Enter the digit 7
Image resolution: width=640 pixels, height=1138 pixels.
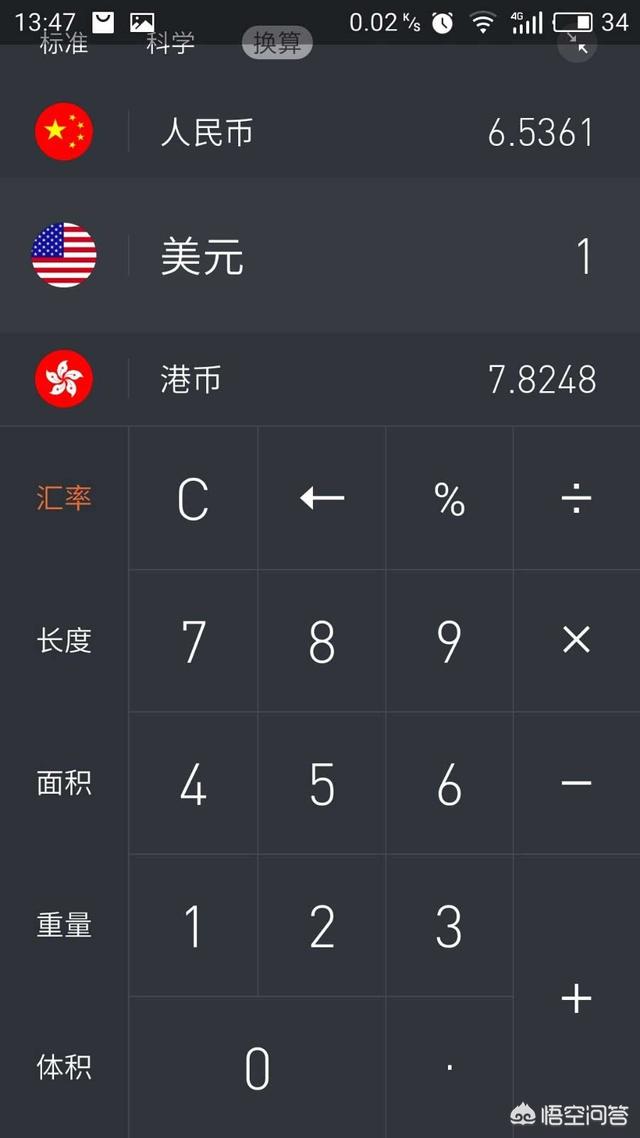(x=193, y=641)
